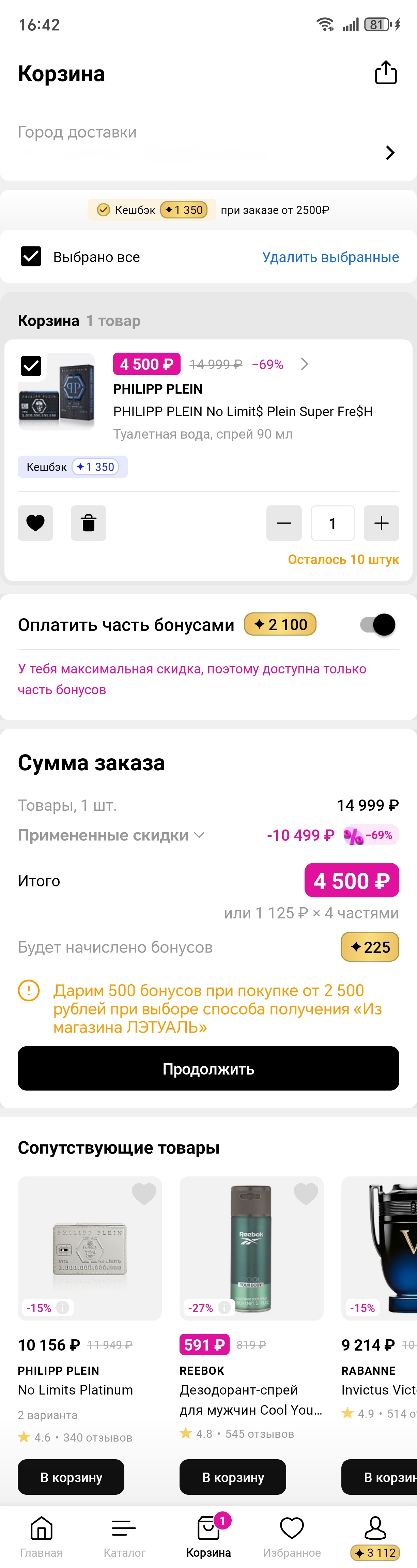Open the profile tab with bonus balance
417x1568 pixels.
point(375,1536)
